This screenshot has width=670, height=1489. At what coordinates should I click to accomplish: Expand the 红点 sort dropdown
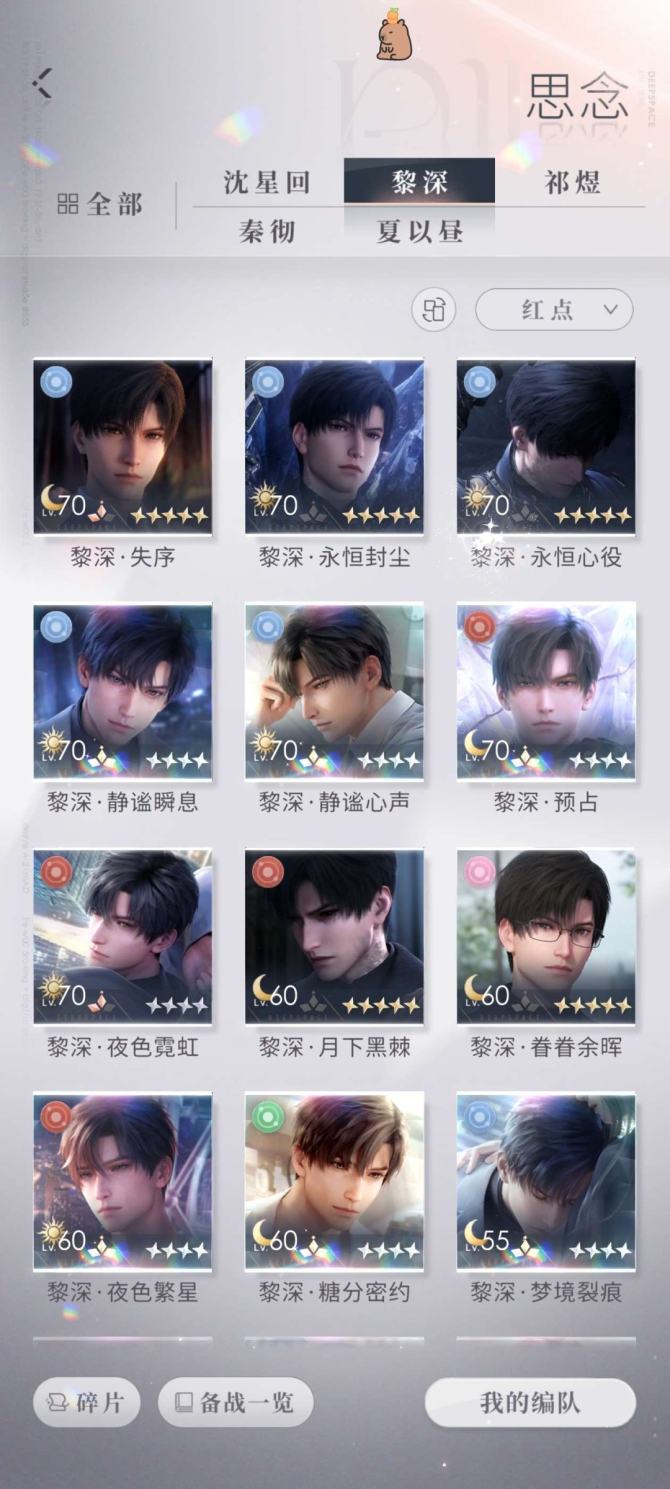pos(554,310)
